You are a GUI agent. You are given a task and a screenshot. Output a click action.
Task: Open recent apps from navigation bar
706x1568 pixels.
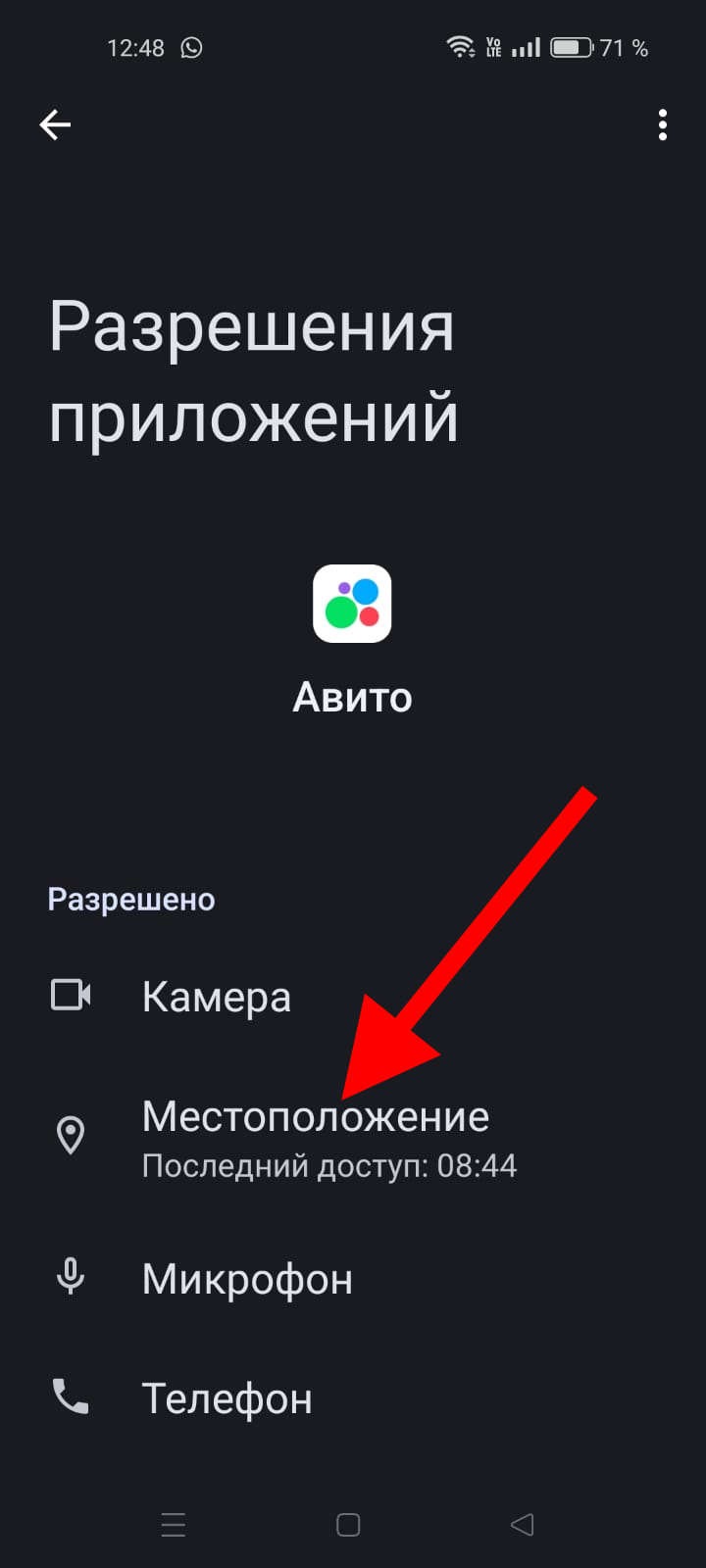174,1525
